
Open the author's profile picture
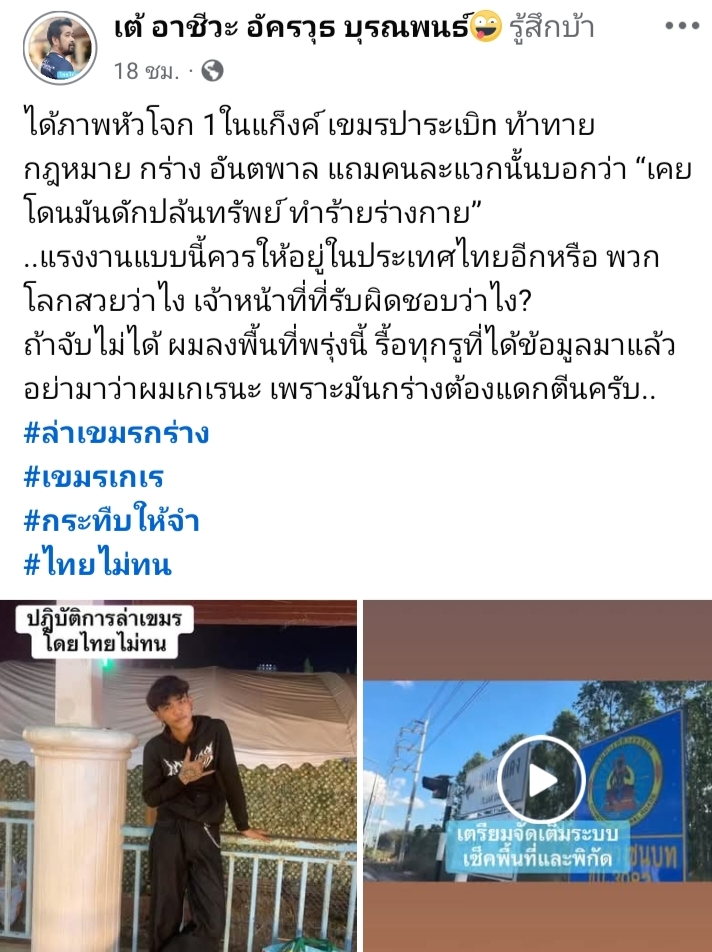(x=59, y=47)
